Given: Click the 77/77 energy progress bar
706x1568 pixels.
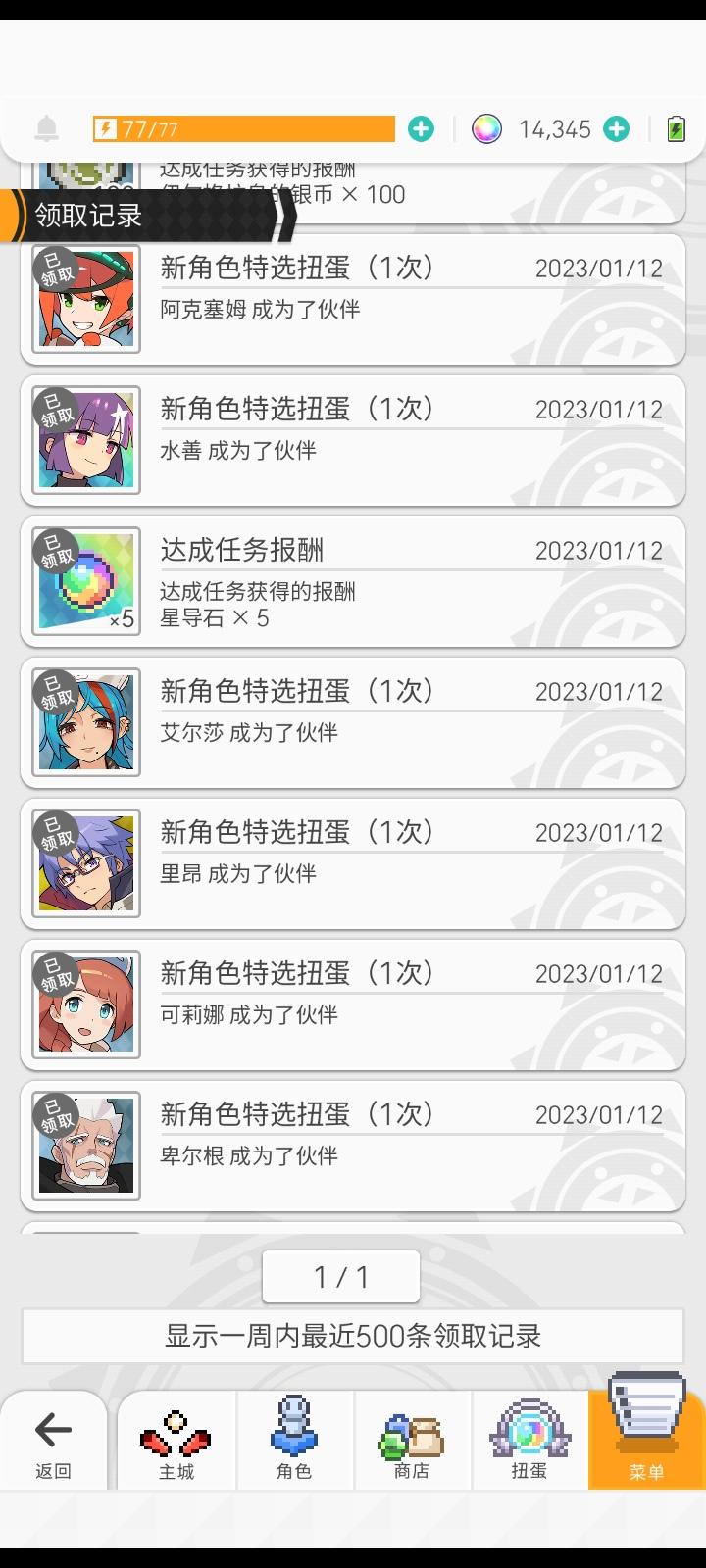Looking at the screenshot, I should point(245,128).
